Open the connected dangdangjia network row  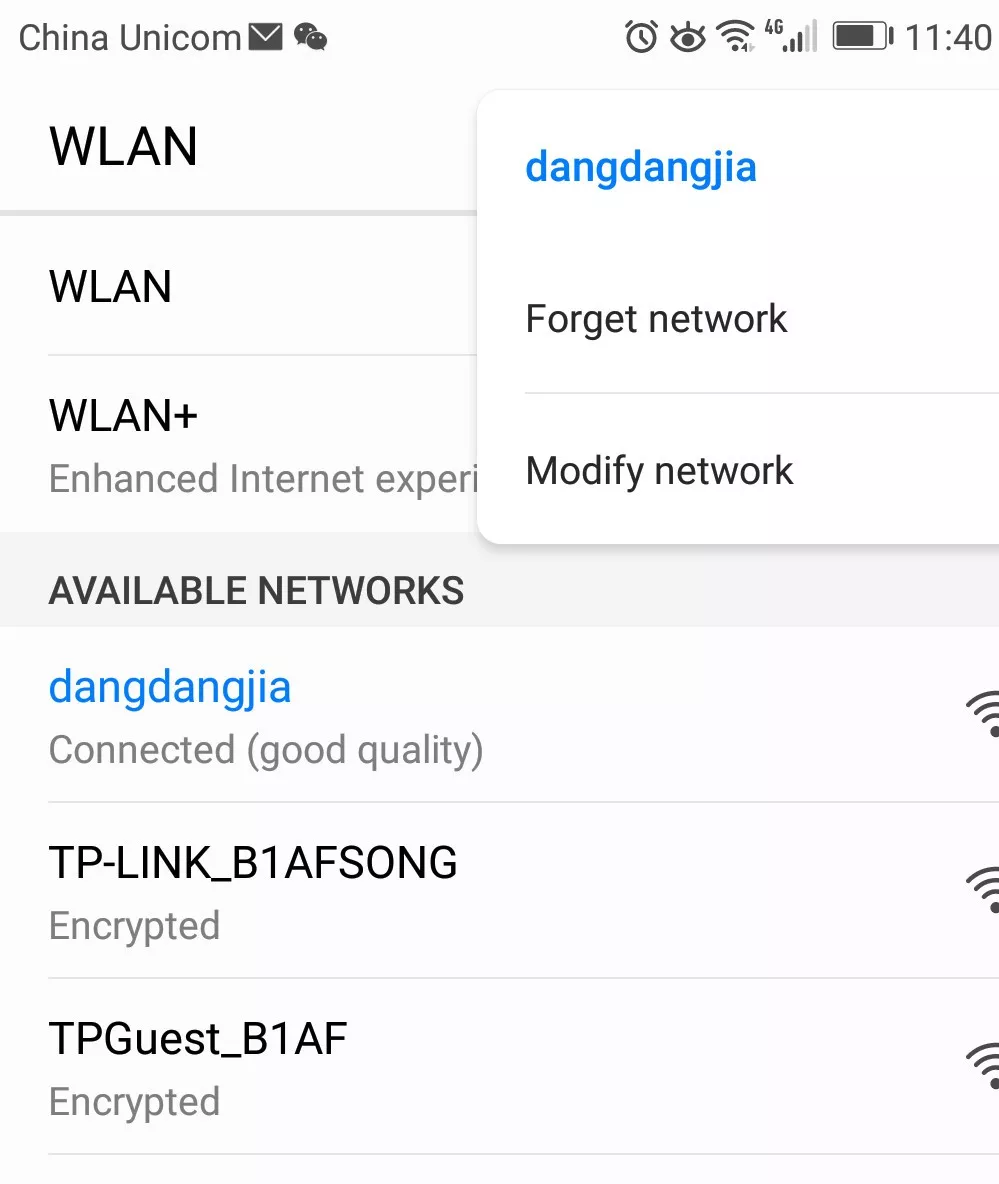[266, 715]
